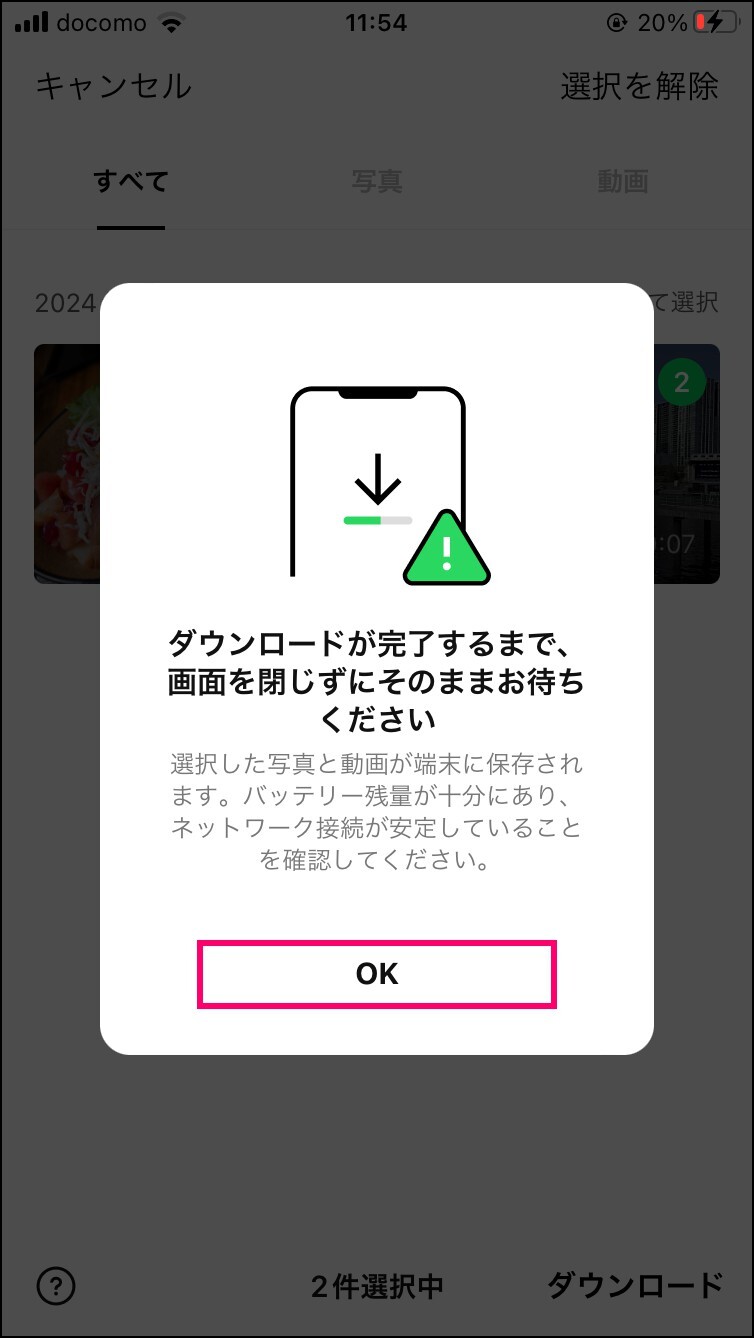Open the help question mark icon
The width and height of the screenshot is (754, 1338).
point(56,1285)
